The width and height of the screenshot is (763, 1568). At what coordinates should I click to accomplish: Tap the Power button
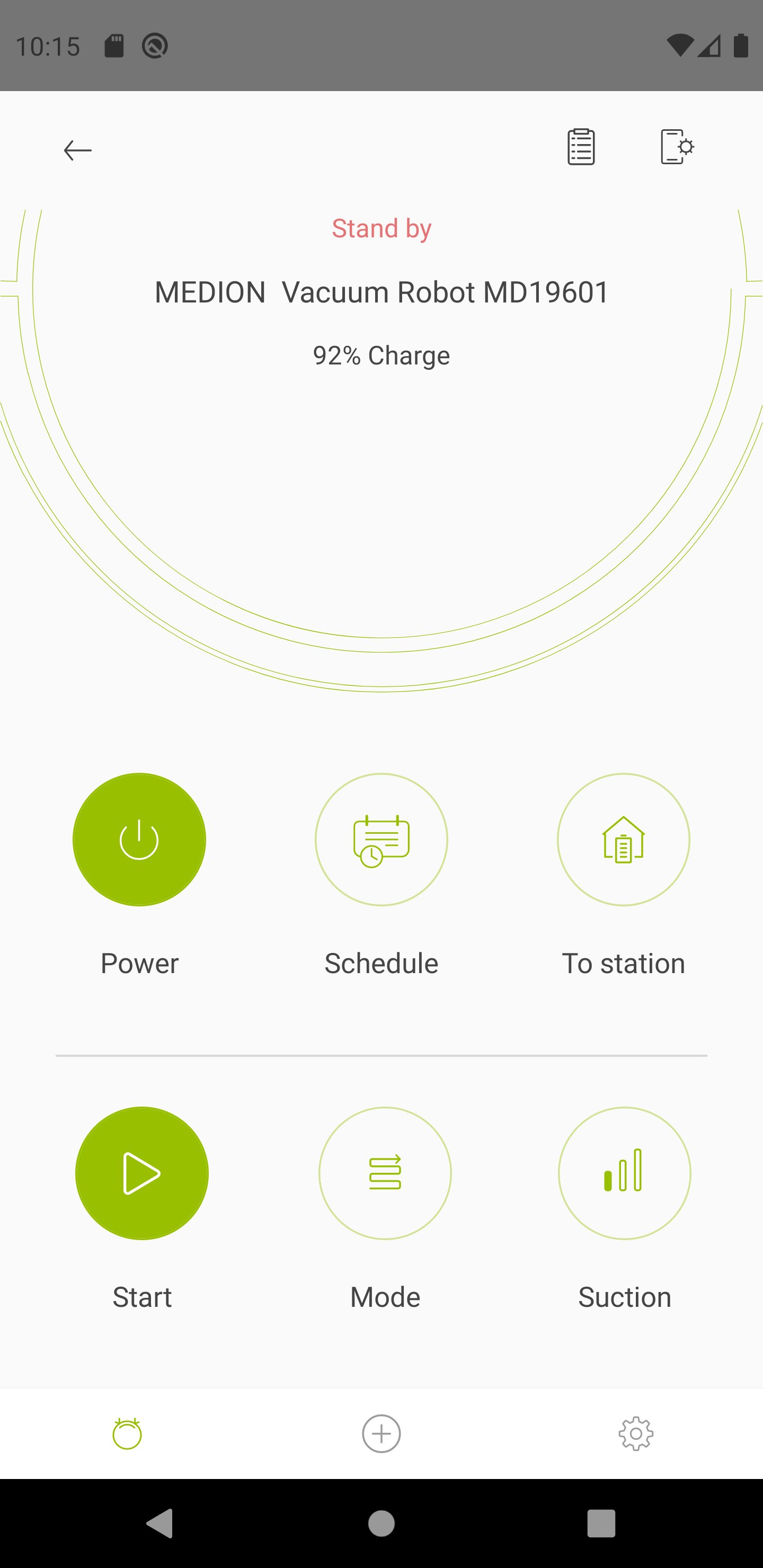point(139,840)
